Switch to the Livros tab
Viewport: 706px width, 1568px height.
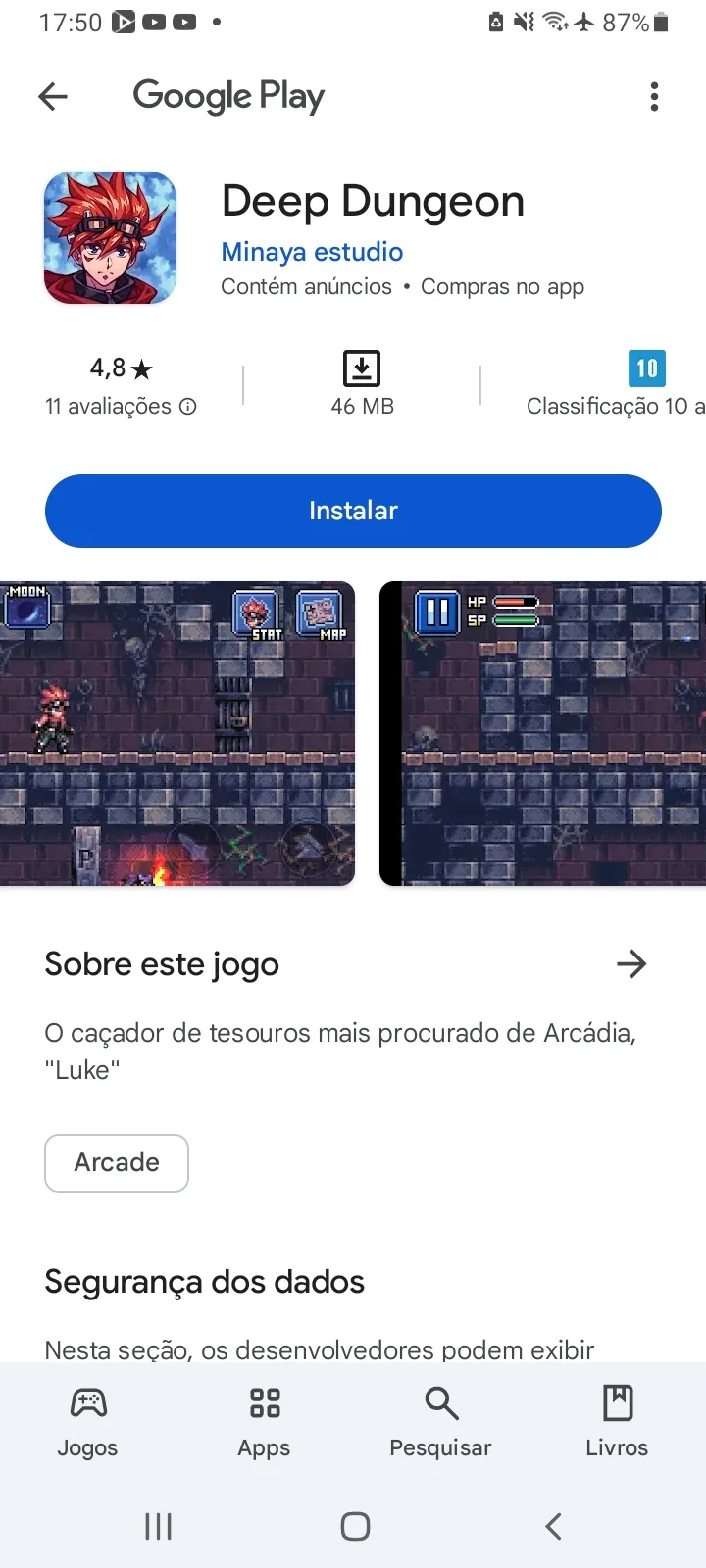click(x=617, y=1423)
